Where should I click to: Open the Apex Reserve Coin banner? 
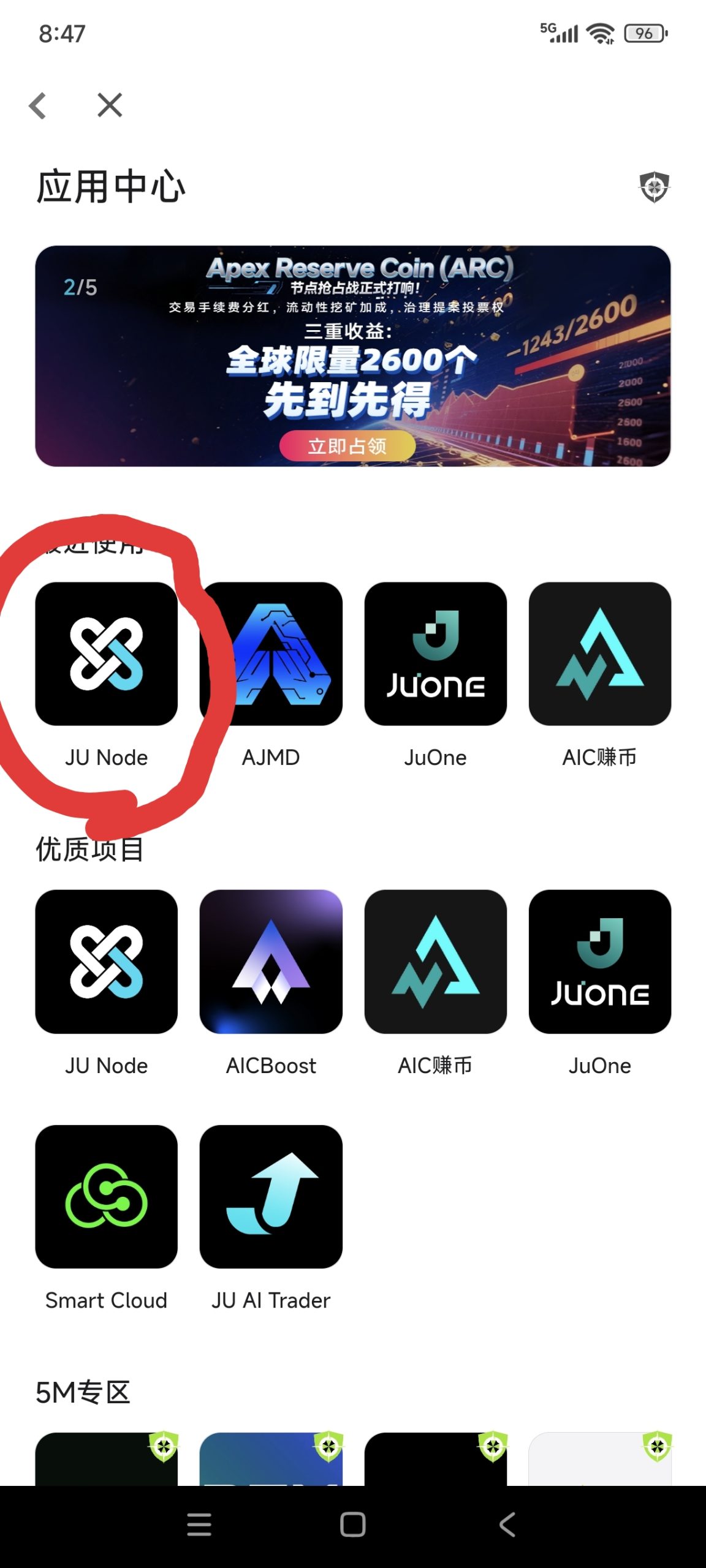[352, 356]
